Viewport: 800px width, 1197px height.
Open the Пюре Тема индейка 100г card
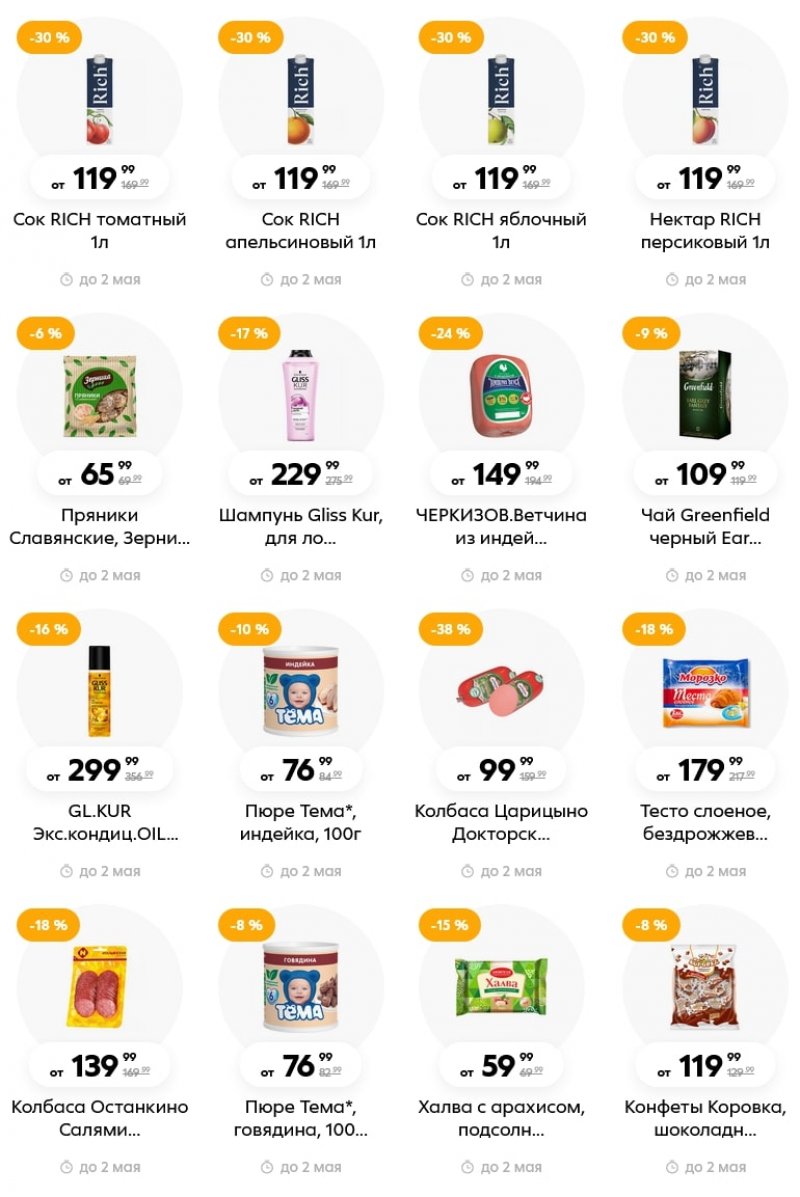pos(300,692)
